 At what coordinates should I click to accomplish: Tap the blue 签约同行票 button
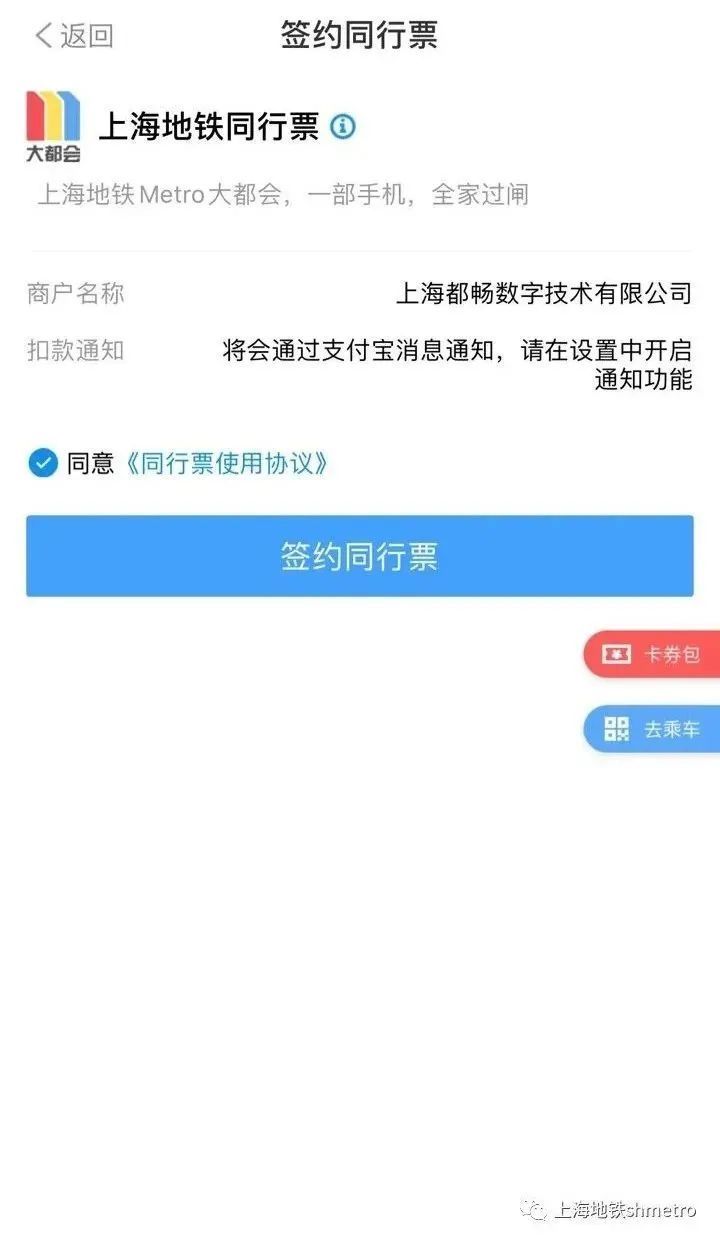pos(360,556)
